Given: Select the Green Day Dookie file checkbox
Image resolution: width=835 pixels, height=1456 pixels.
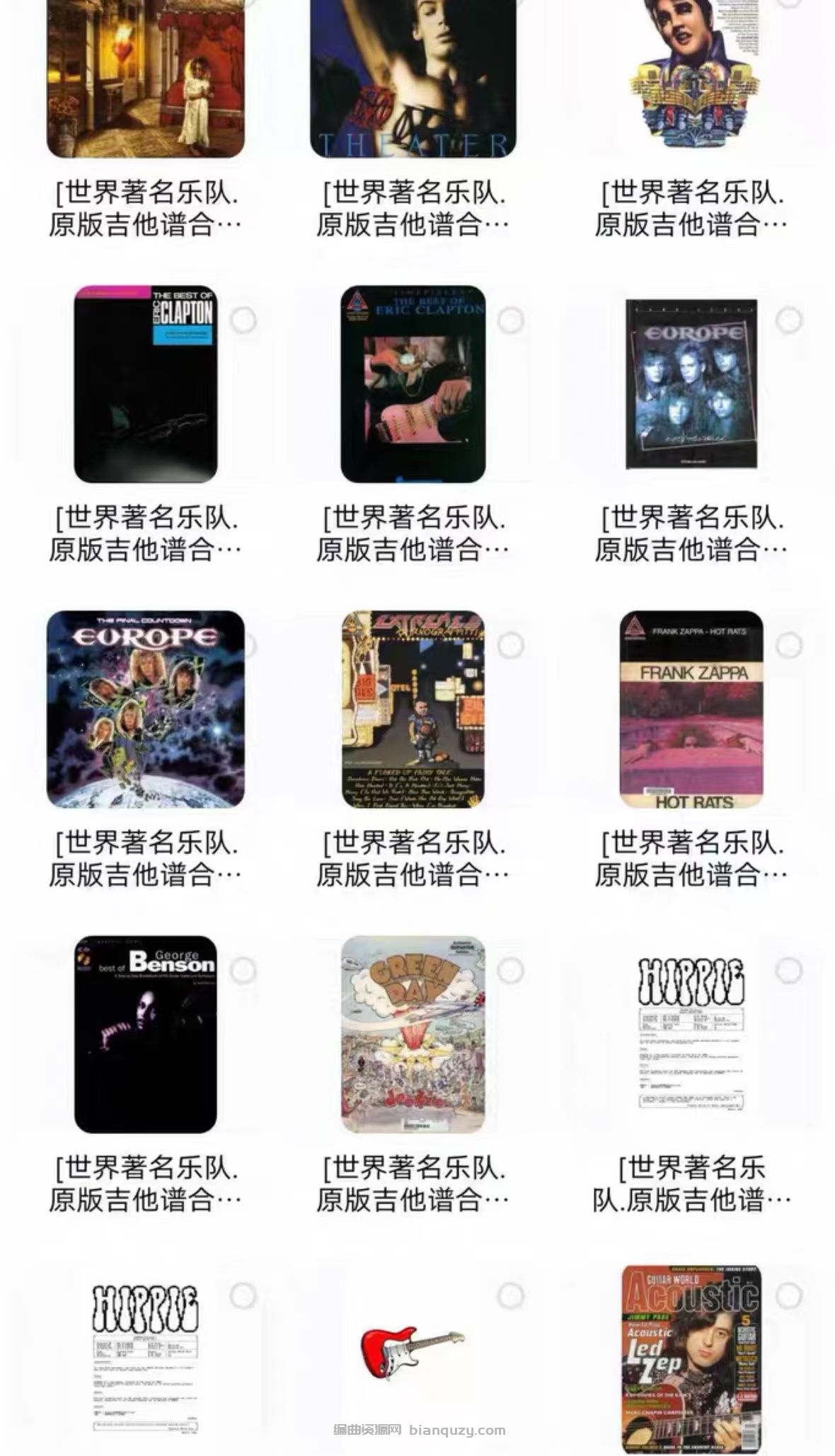Looking at the screenshot, I should coord(510,971).
